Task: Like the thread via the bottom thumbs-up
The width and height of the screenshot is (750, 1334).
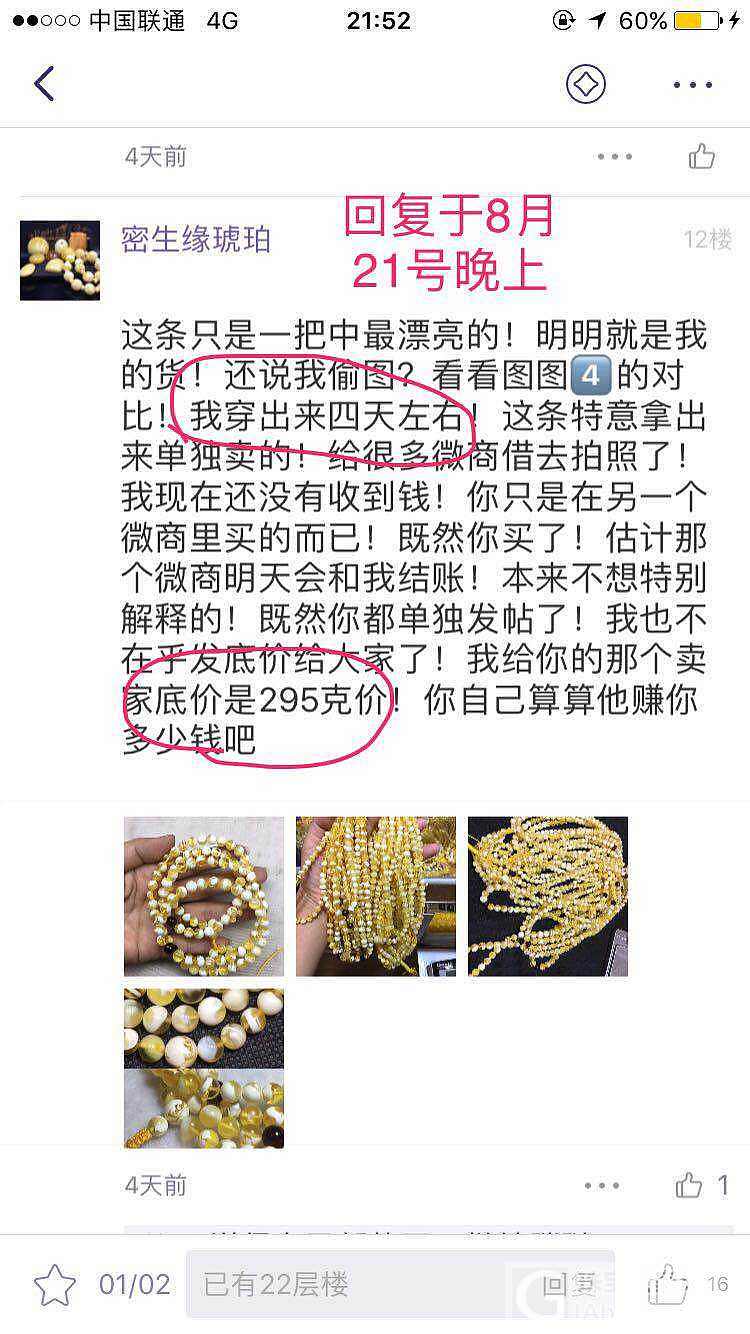Action: [668, 1284]
